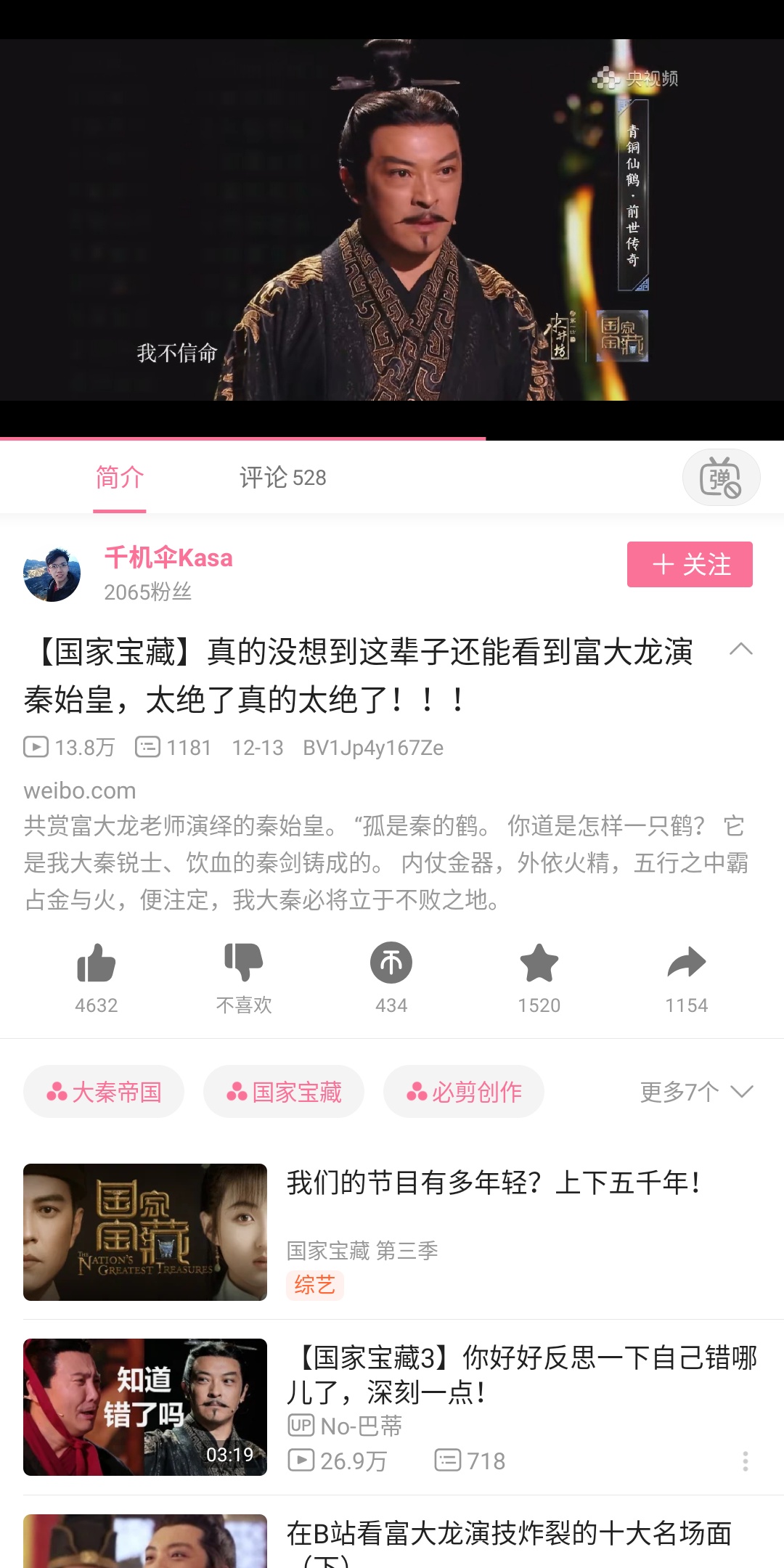Open the 国家宝藏 tag chip

(284, 1092)
